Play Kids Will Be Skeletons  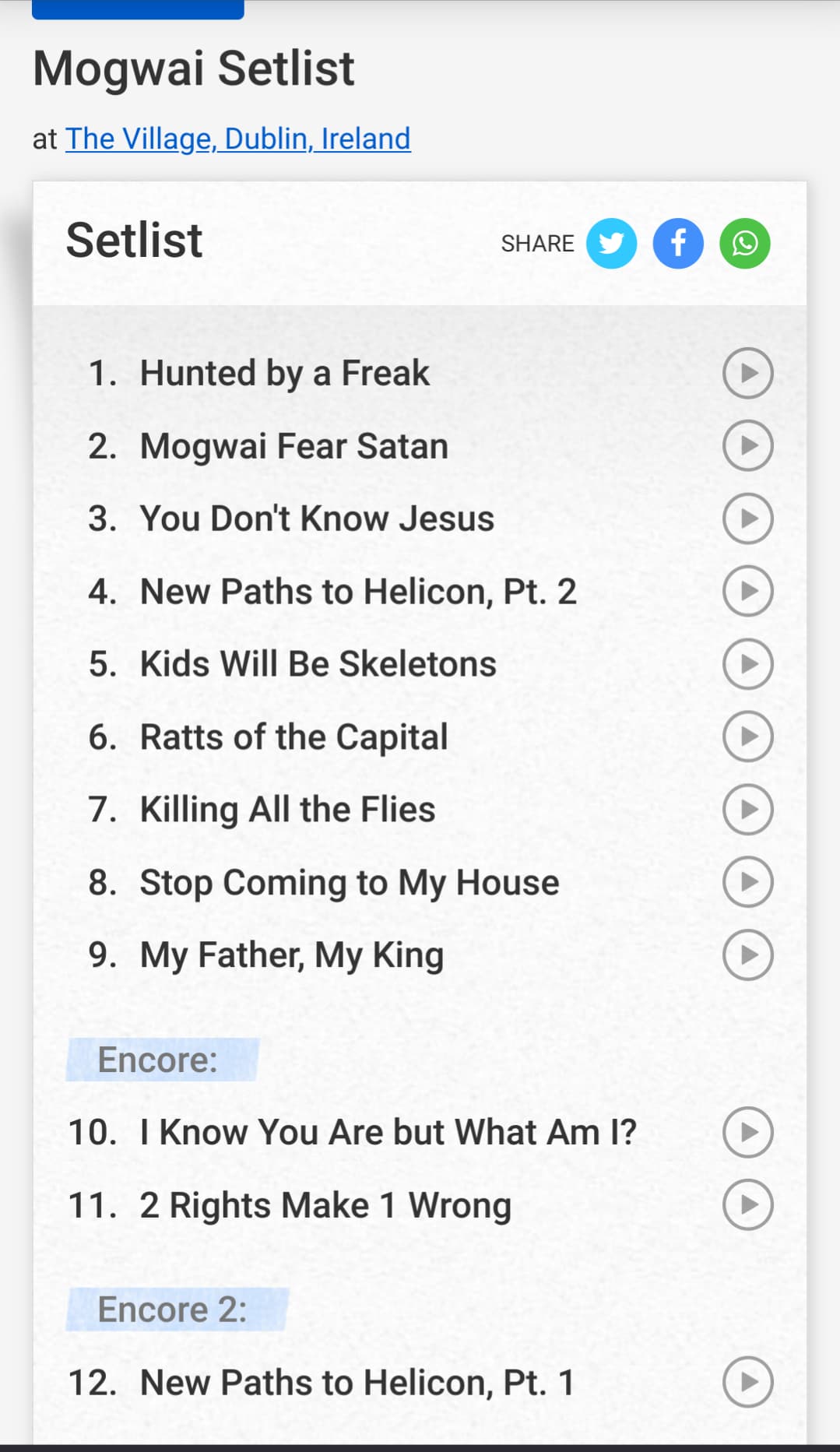pos(747,664)
